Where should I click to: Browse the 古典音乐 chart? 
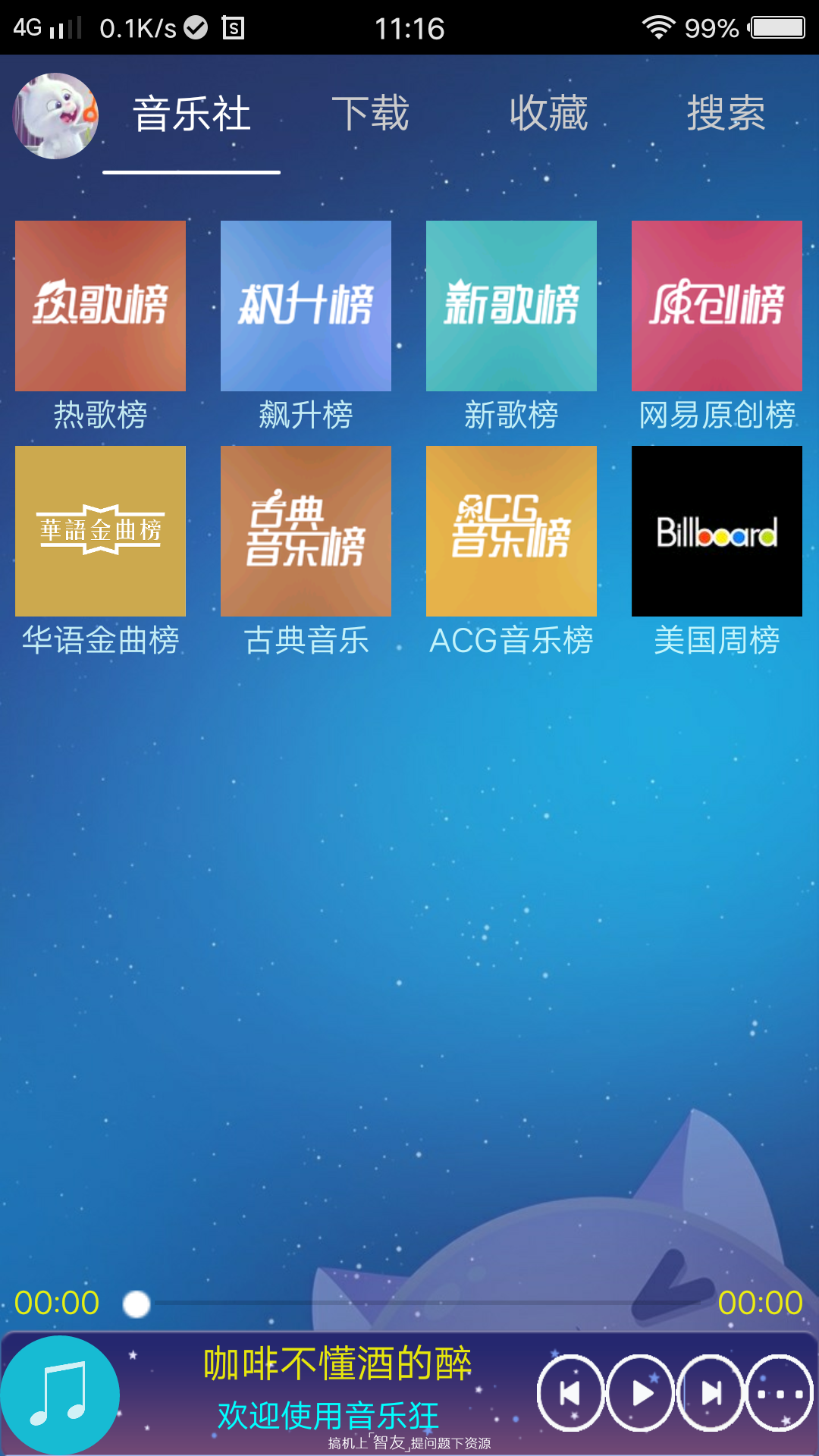(306, 531)
